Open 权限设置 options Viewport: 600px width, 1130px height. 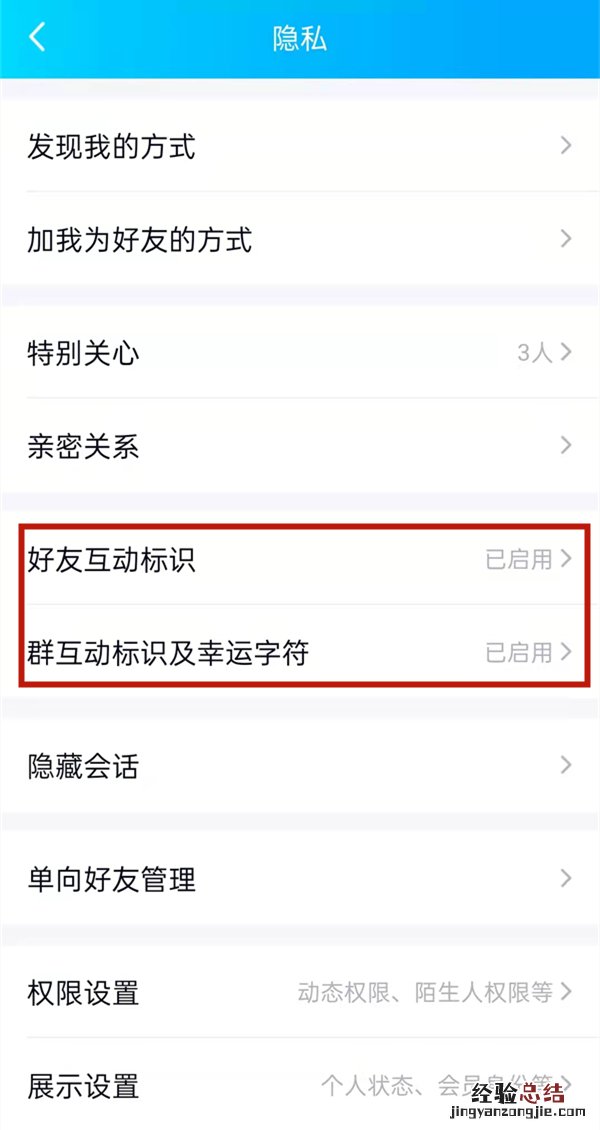click(x=300, y=993)
